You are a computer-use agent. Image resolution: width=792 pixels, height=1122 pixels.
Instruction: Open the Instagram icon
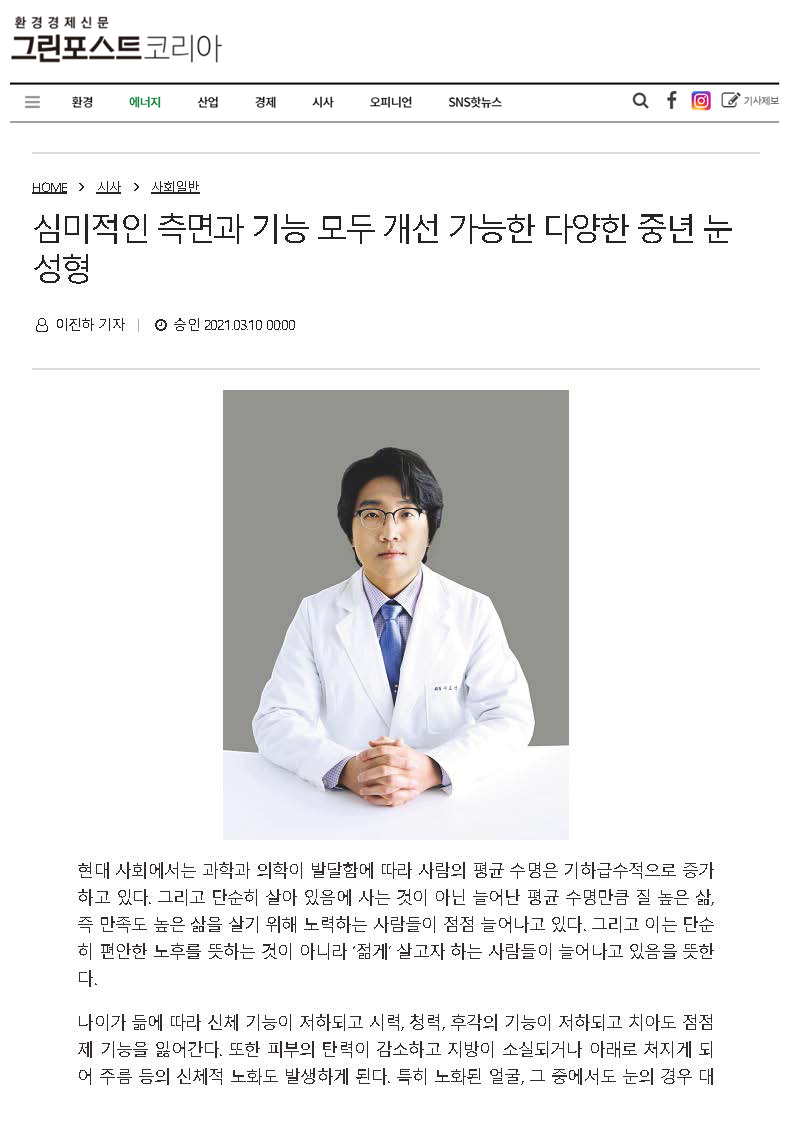pyautogui.click(x=701, y=100)
